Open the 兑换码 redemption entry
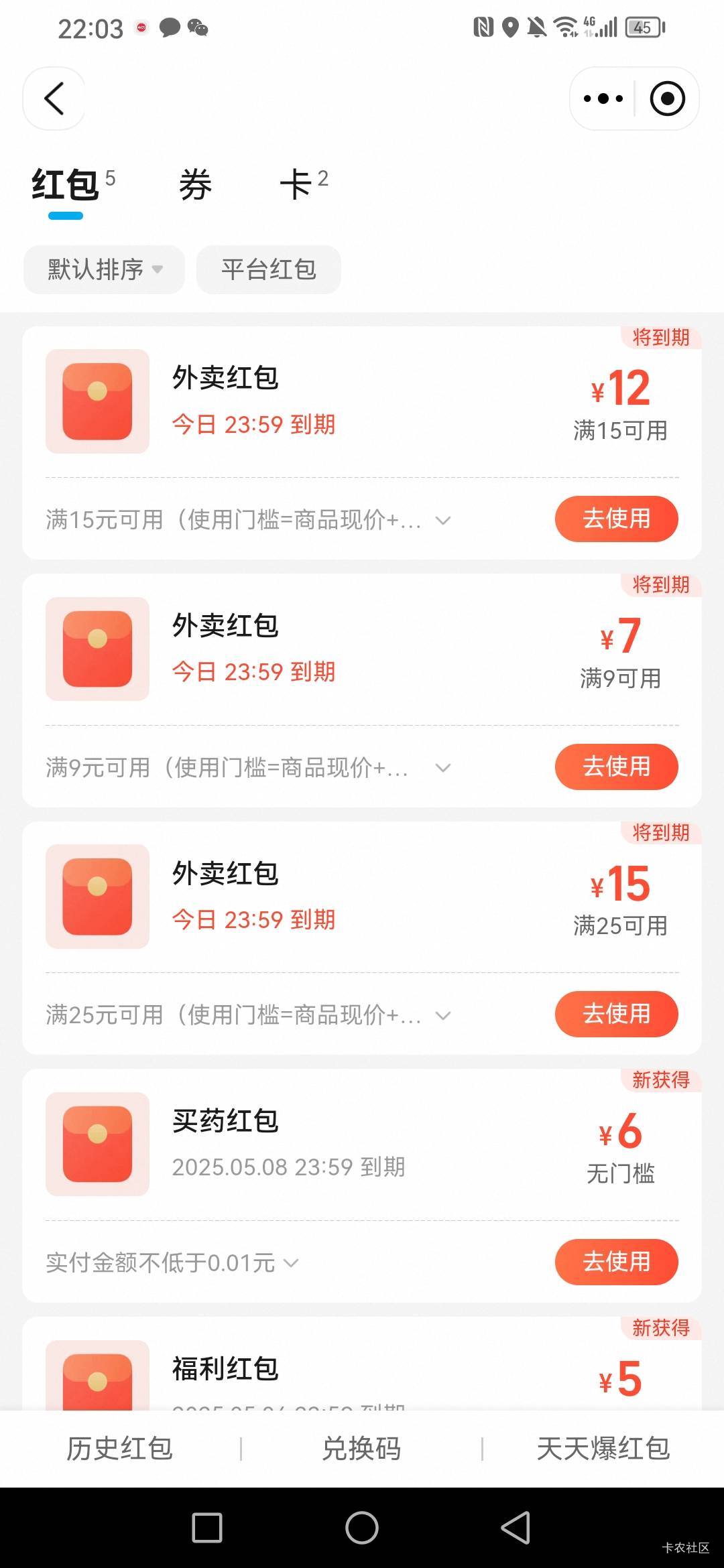This screenshot has height=1568, width=724. [361, 1448]
